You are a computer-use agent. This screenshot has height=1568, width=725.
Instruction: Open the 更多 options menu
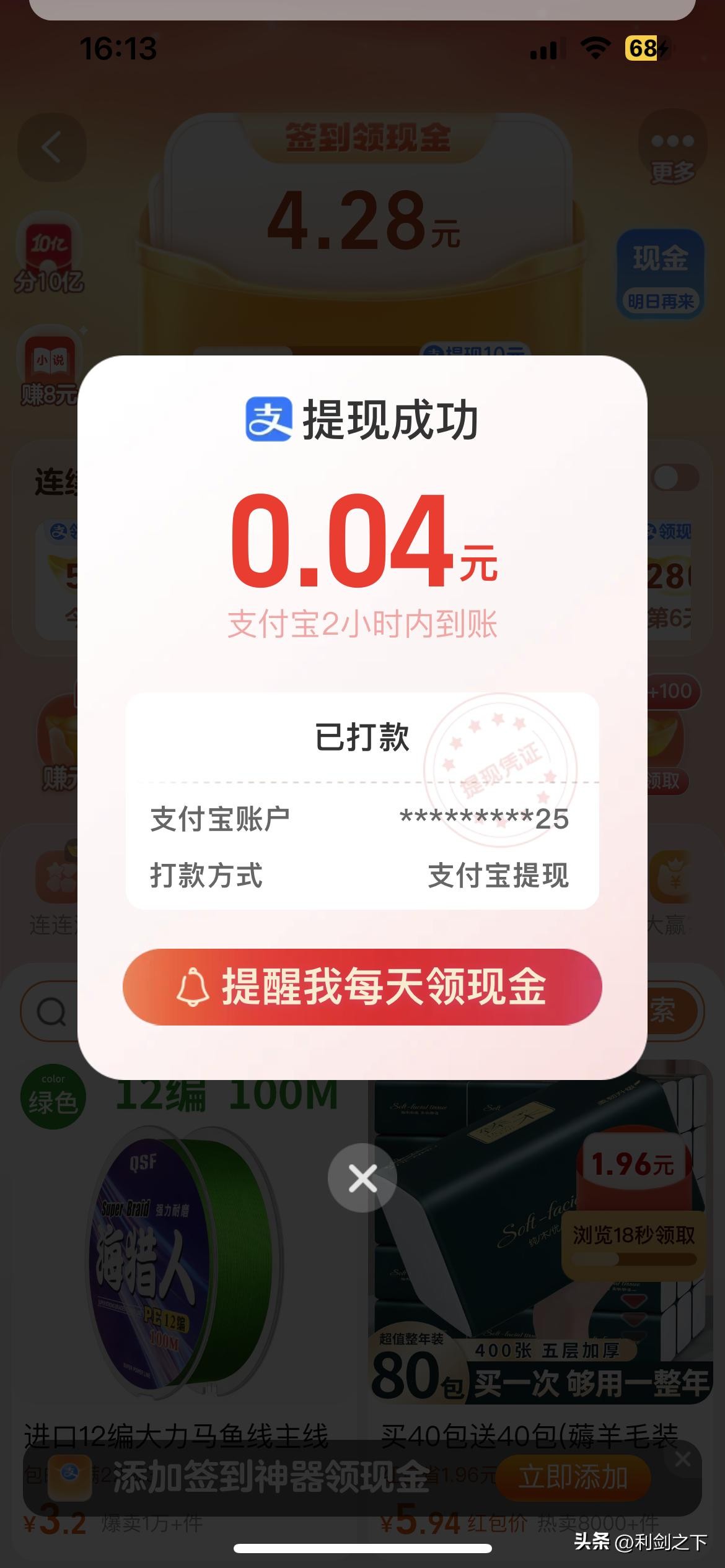point(672,155)
